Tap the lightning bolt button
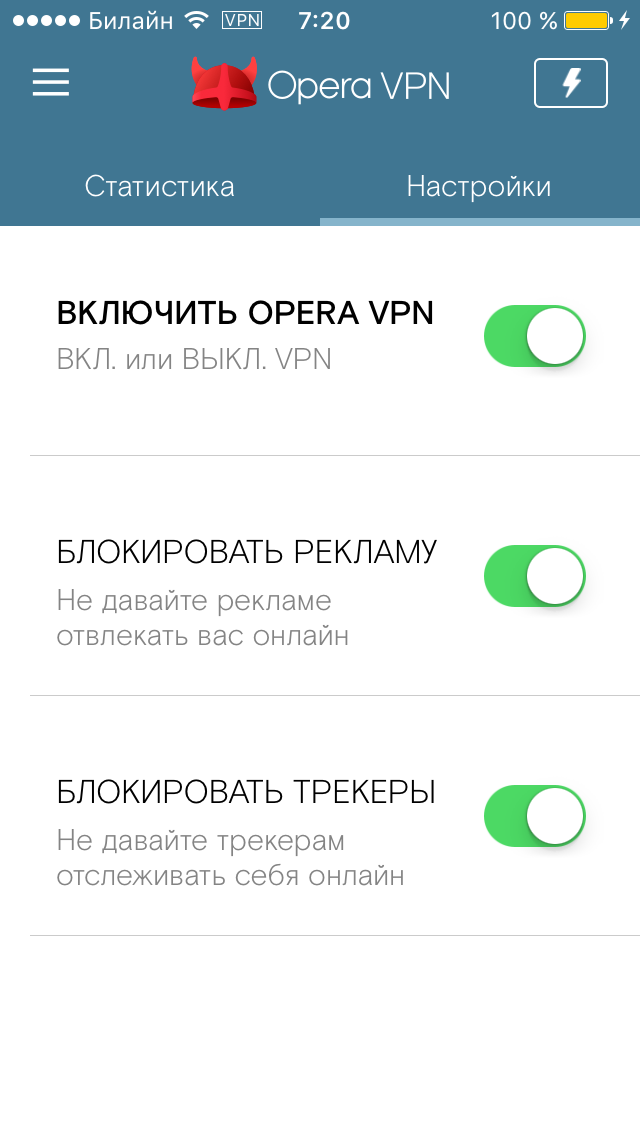The height and width of the screenshot is (1136, 640). click(x=571, y=83)
